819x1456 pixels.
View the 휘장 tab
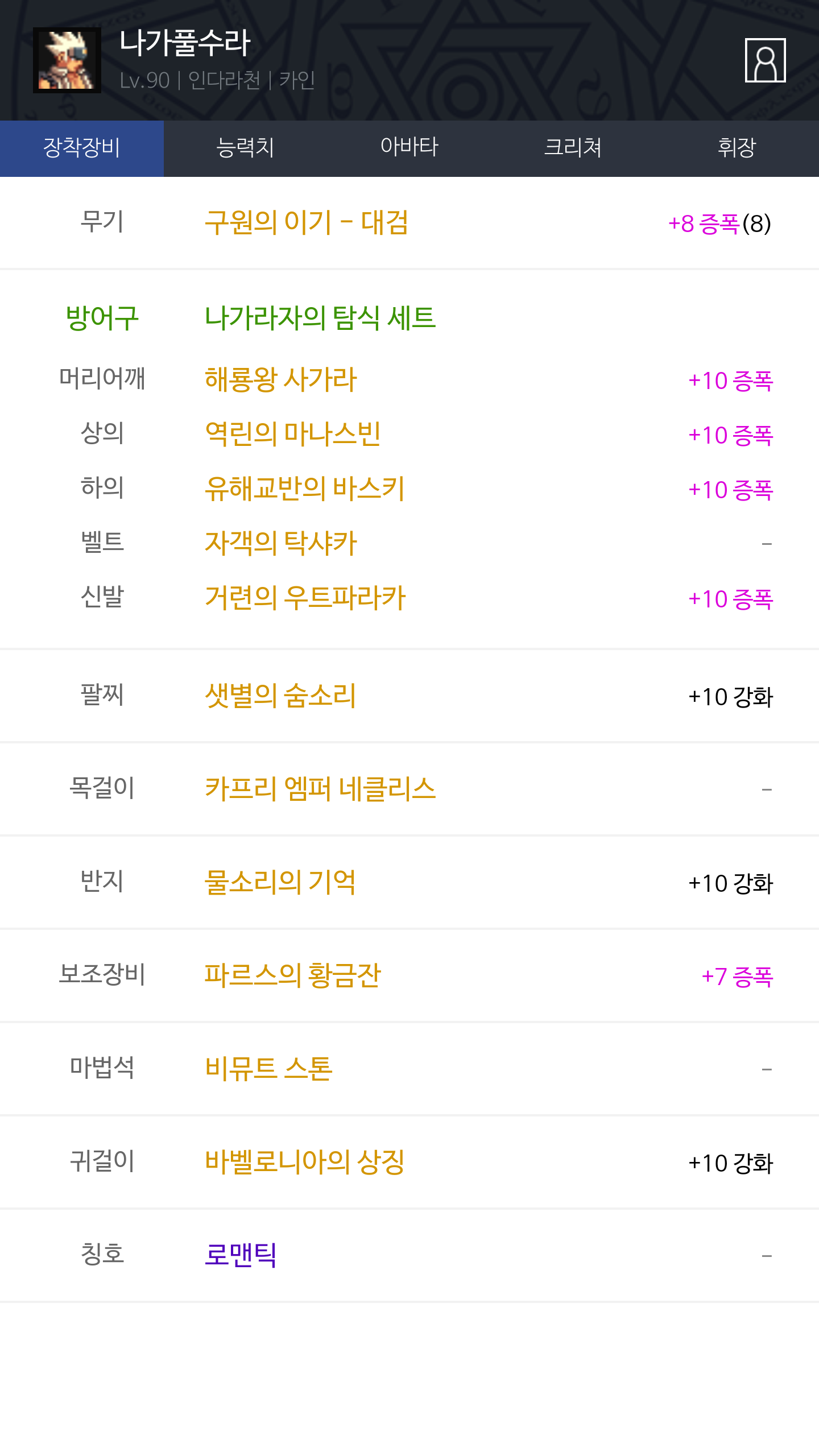pos(737,148)
